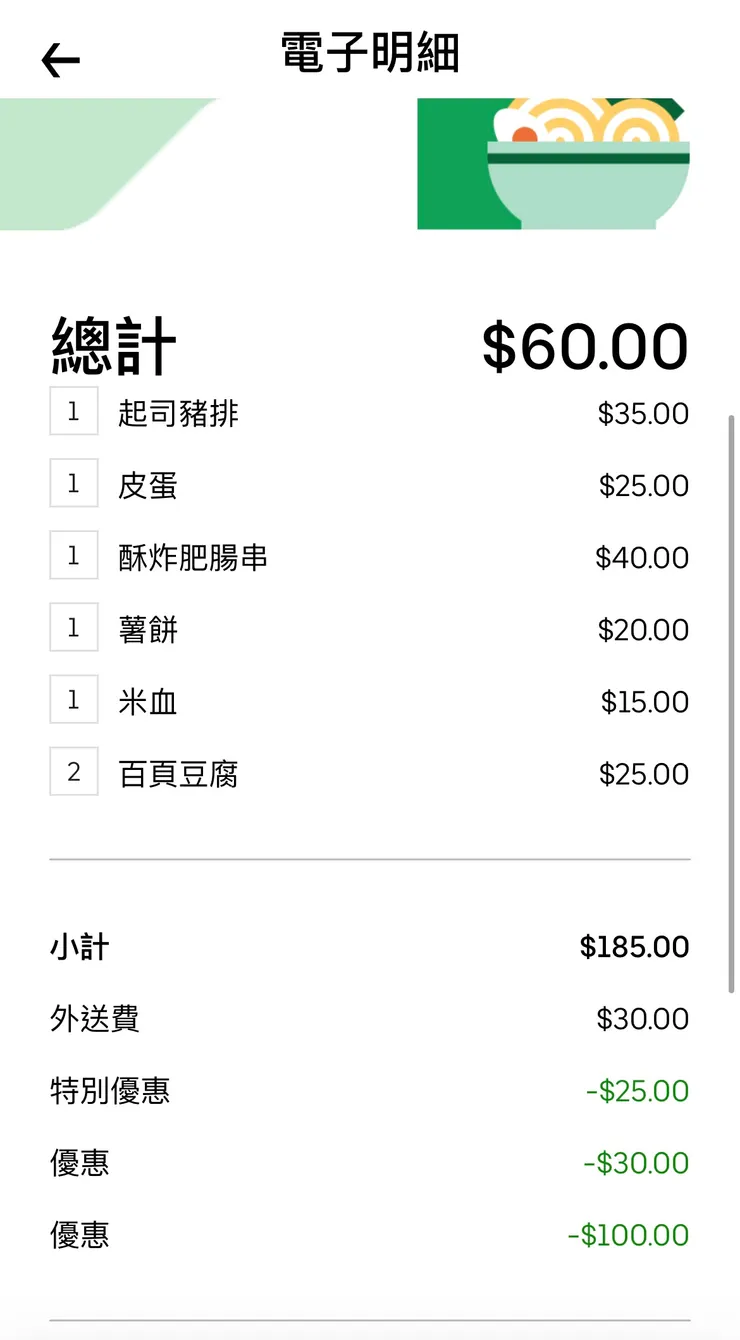Click the $60.00 total amount
Image resolution: width=740 pixels, height=1340 pixels.
(x=585, y=346)
